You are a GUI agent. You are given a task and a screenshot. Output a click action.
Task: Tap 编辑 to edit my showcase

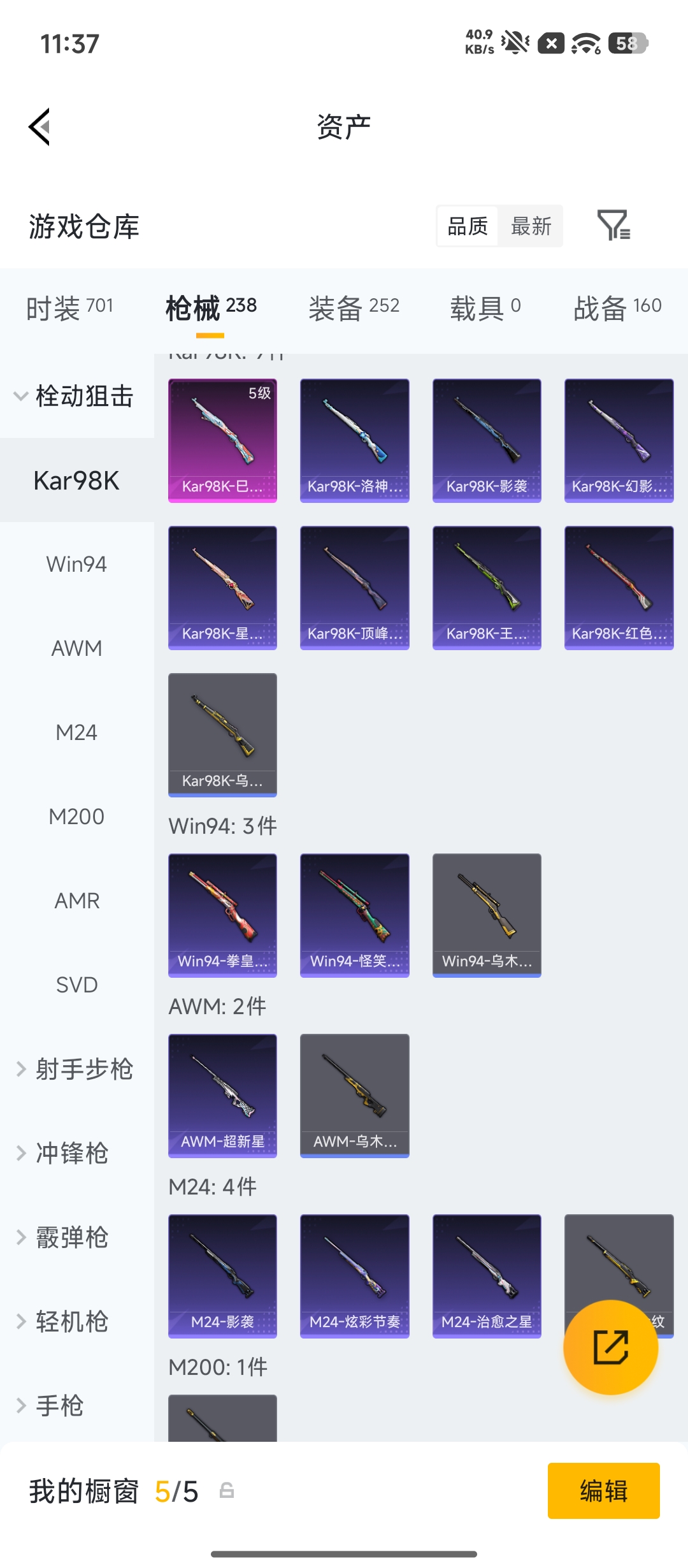pos(603,1491)
